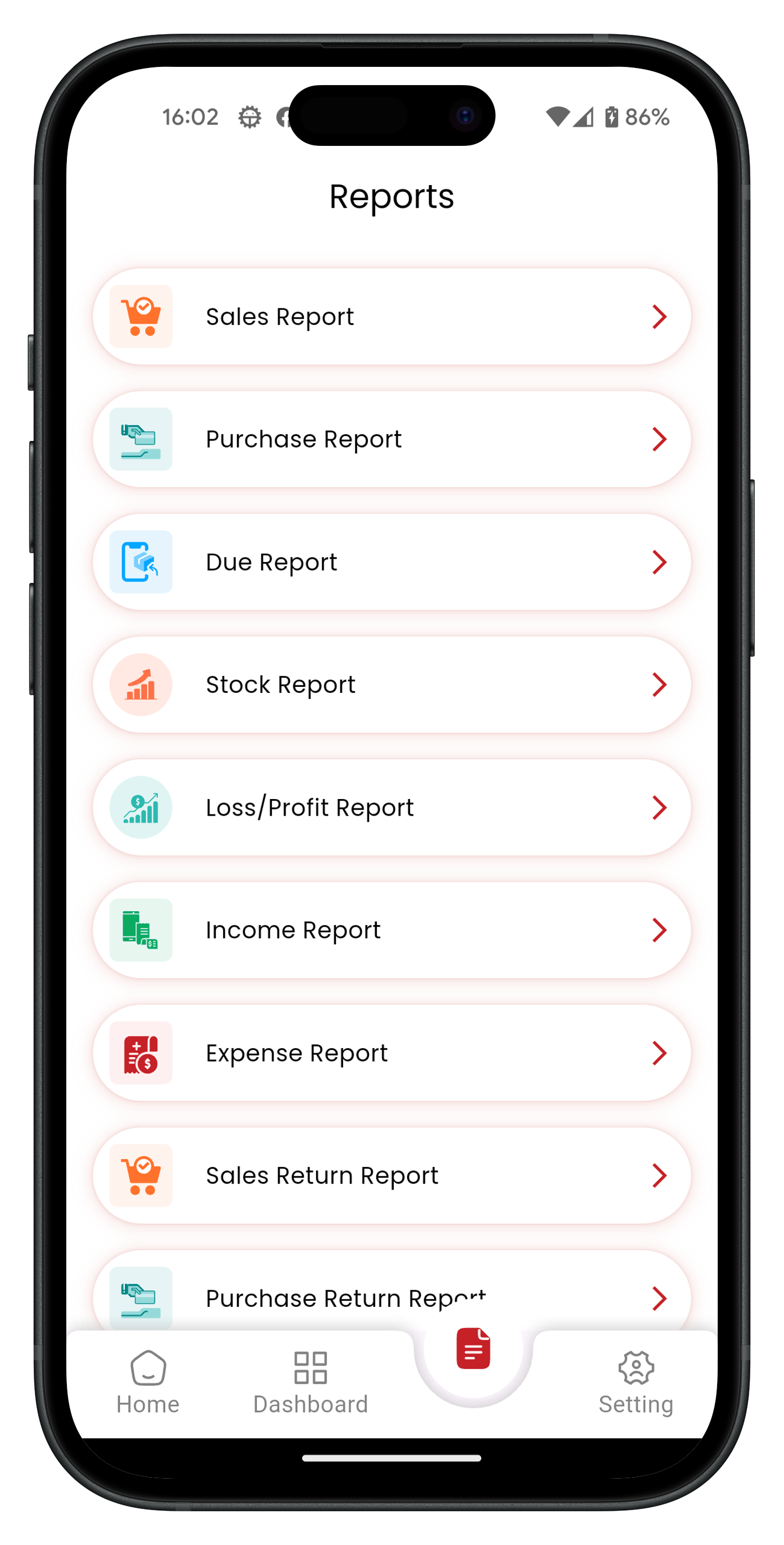Open the Income Report
784x1545 pixels.
[x=391, y=929]
